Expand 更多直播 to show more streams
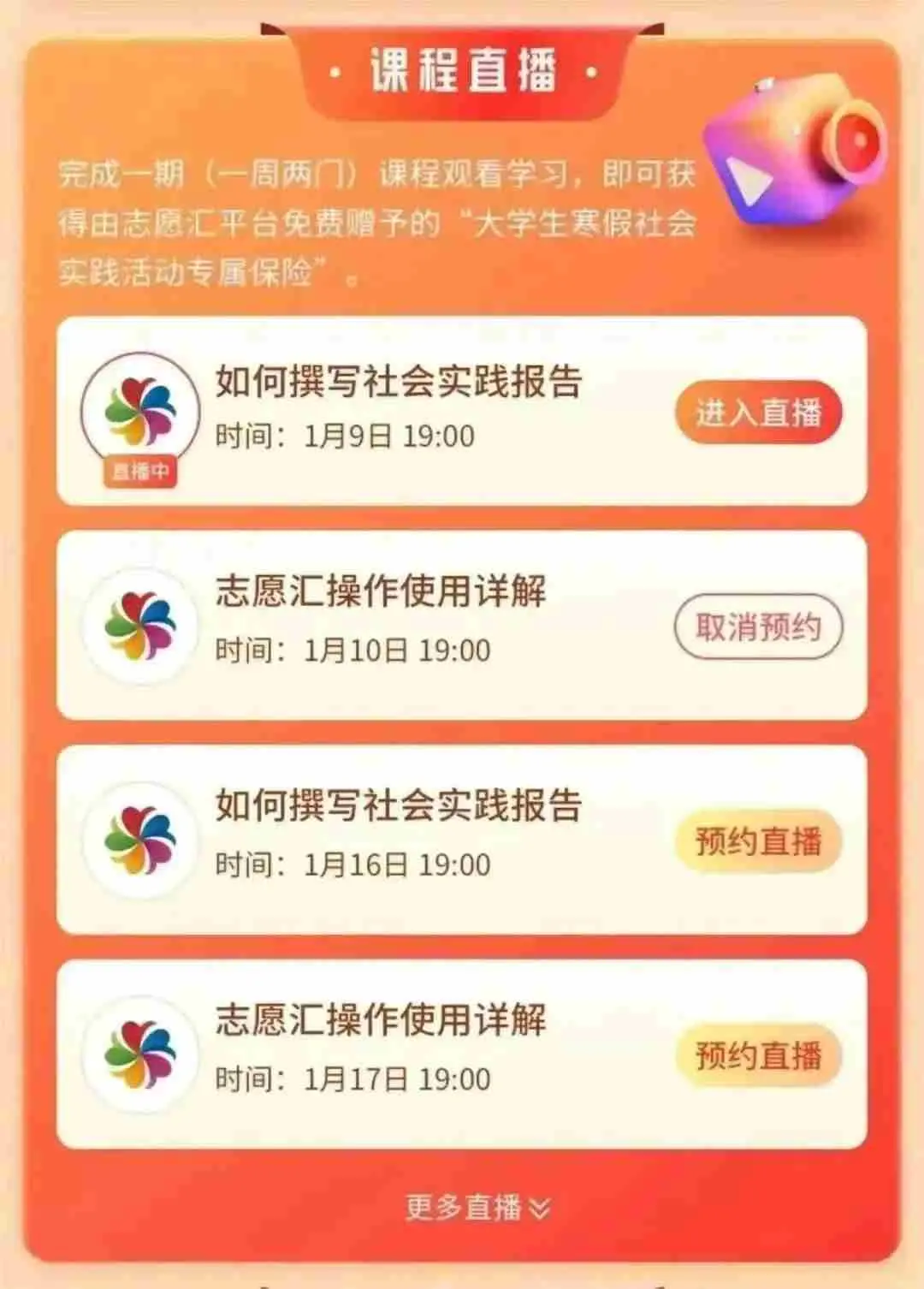The width and height of the screenshot is (924, 1289). (477, 1207)
